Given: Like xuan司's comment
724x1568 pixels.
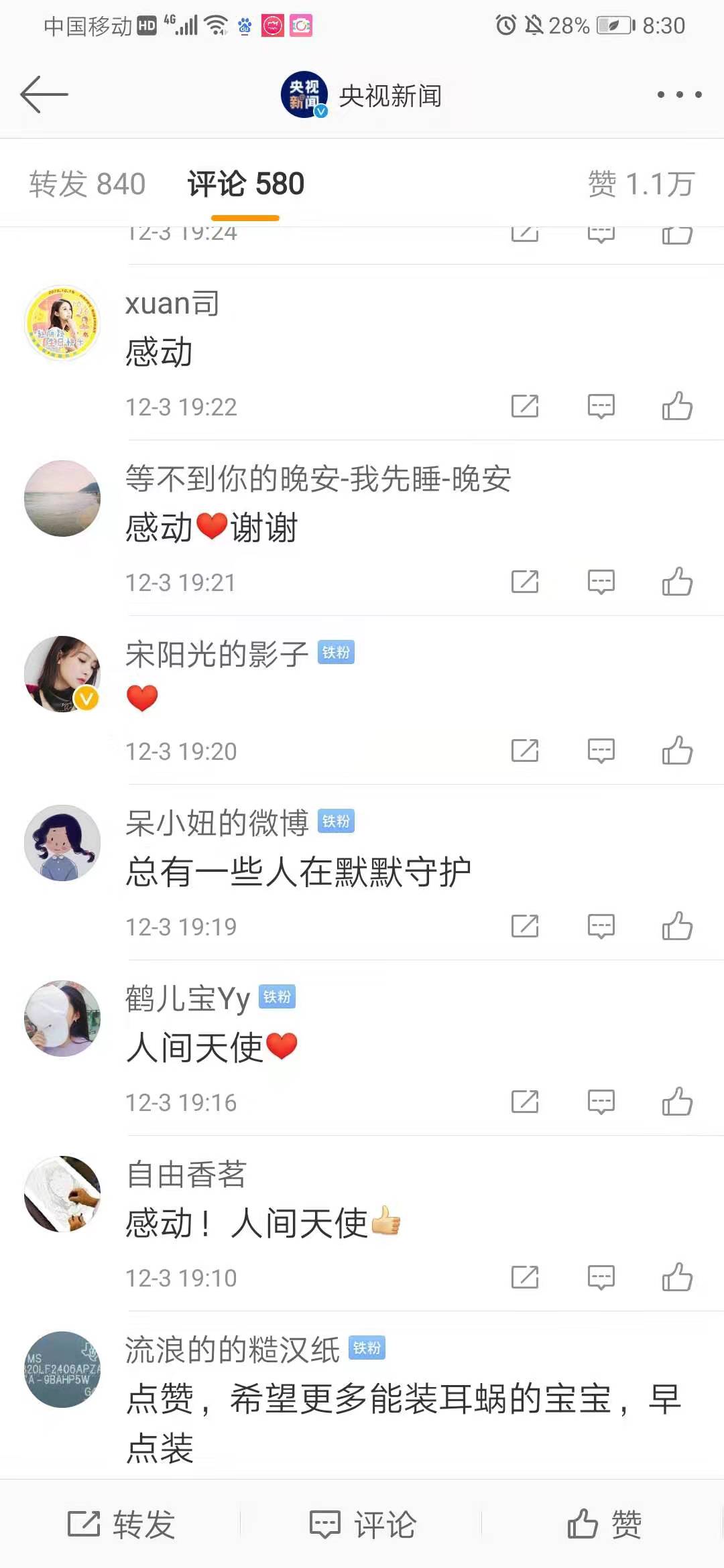Looking at the screenshot, I should 677,406.
